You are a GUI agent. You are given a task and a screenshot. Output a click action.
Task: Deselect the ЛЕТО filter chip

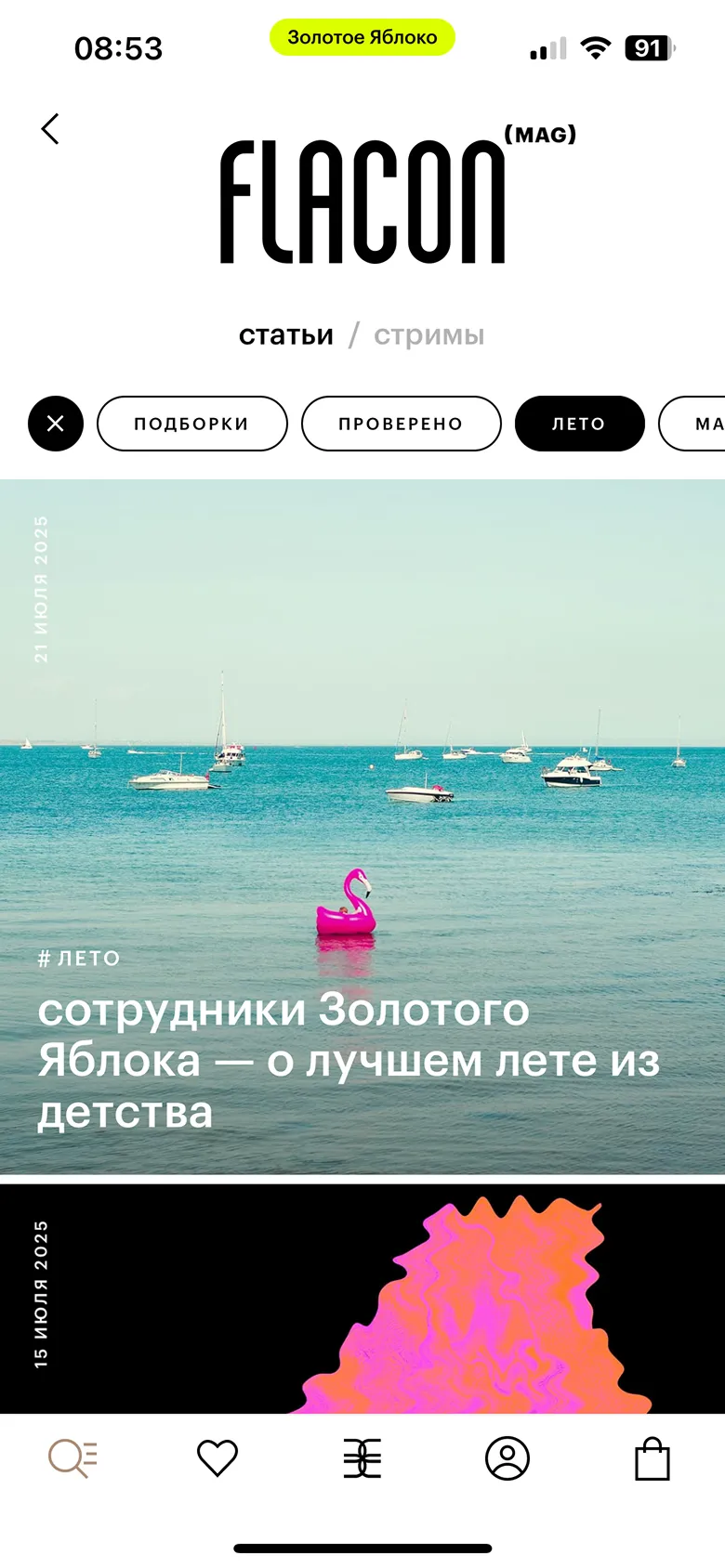580,424
